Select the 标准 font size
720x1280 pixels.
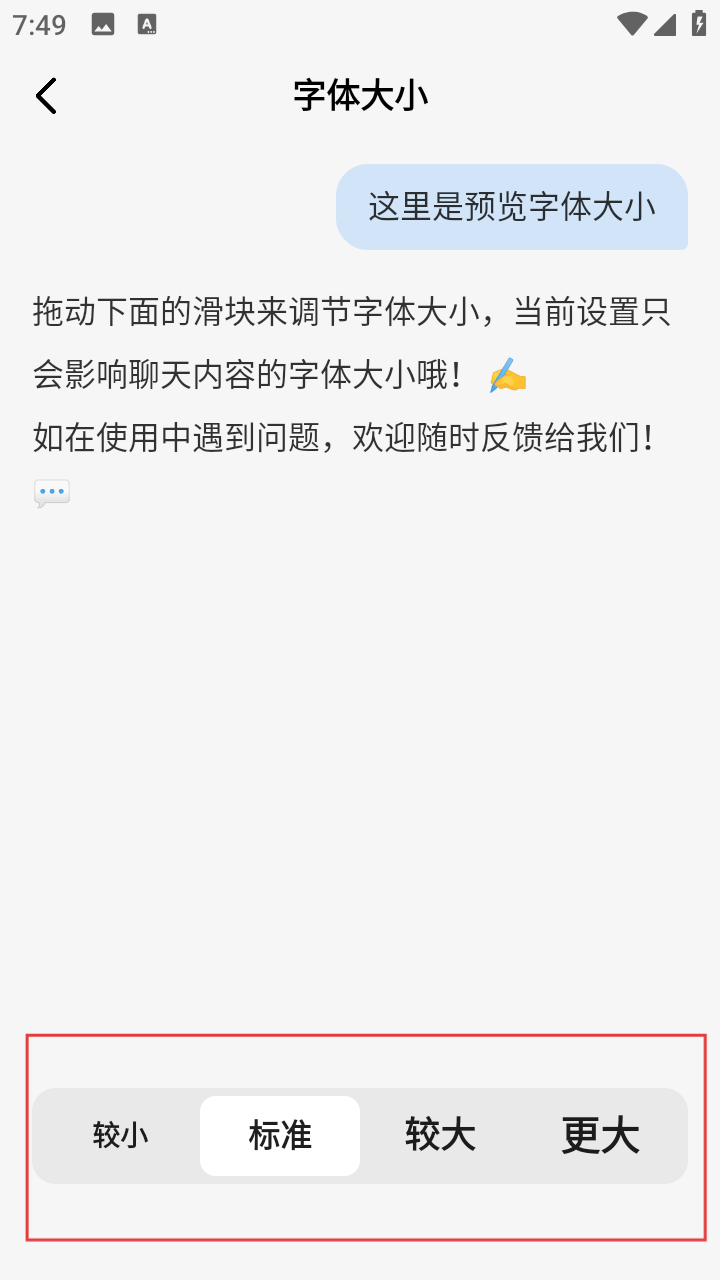tap(280, 1136)
